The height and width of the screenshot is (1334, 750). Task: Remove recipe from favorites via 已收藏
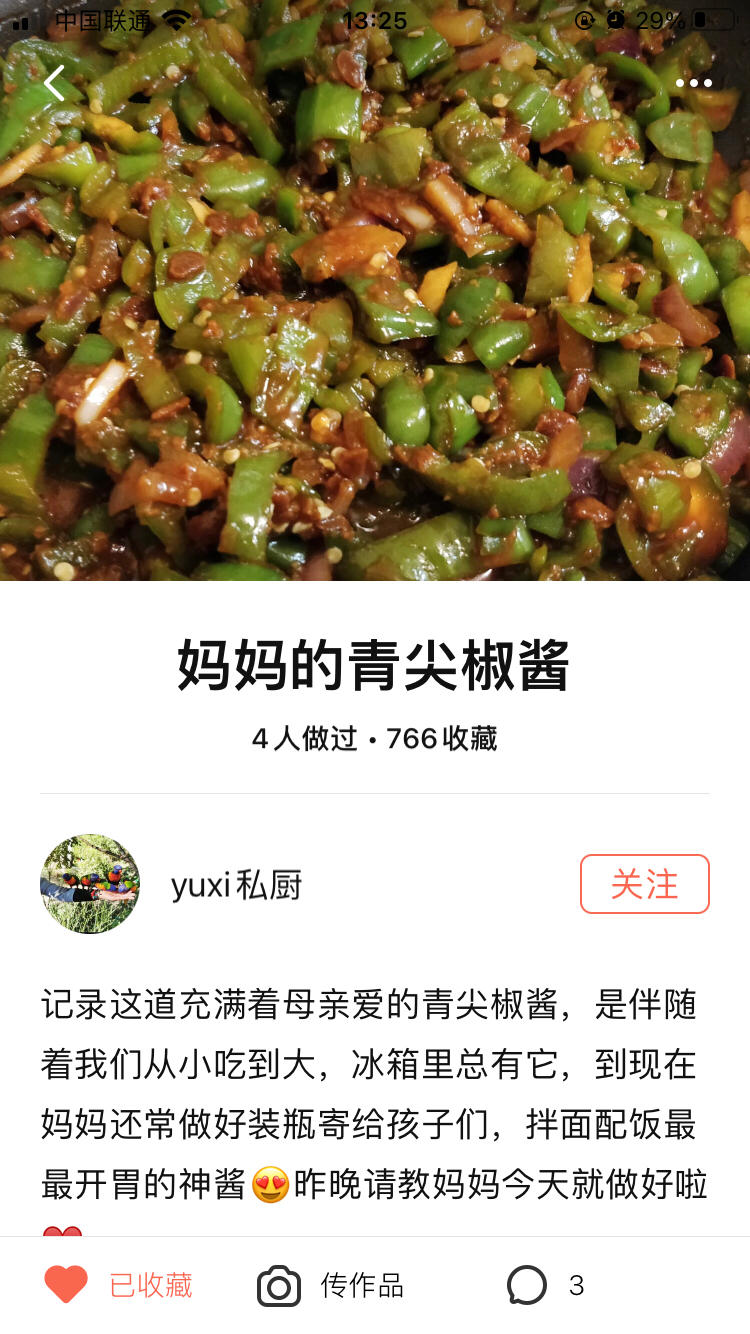click(118, 1285)
